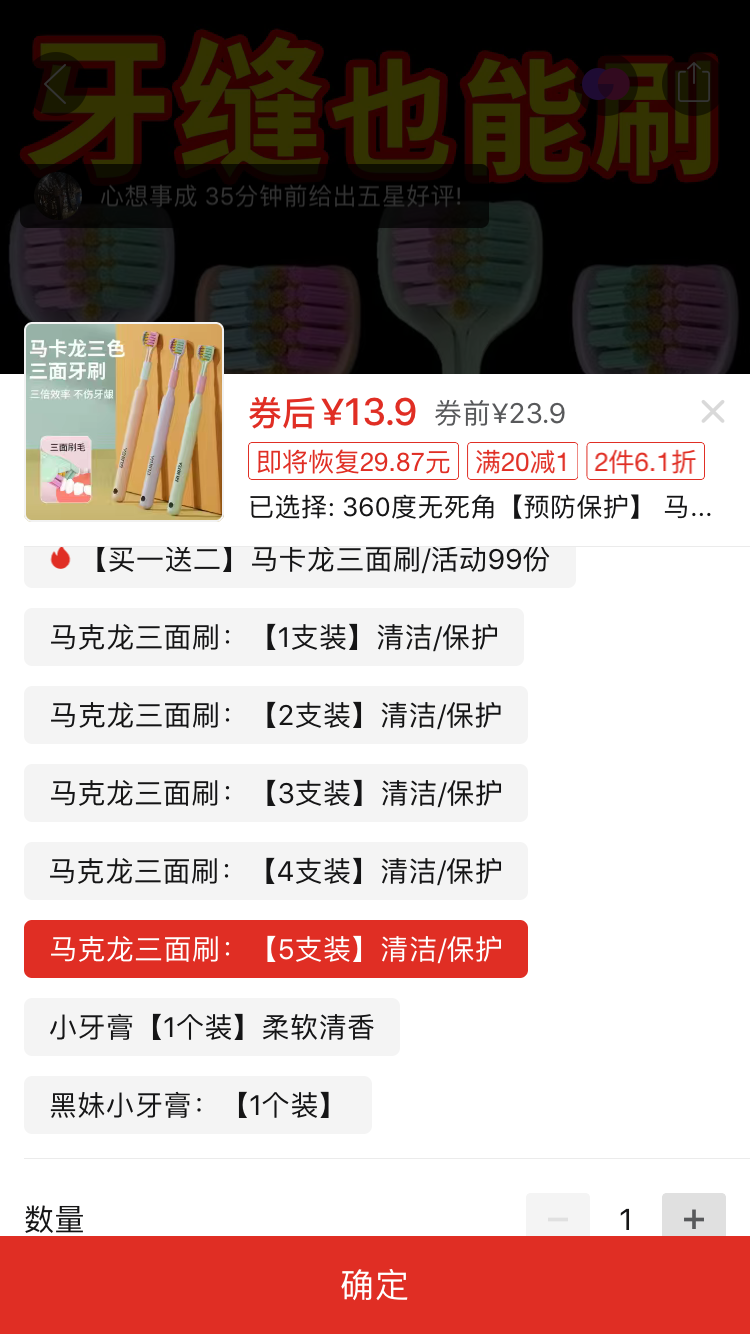Image resolution: width=750 pixels, height=1334 pixels.
Task: Decrease quantity with the minus button
Action: pos(558,1219)
